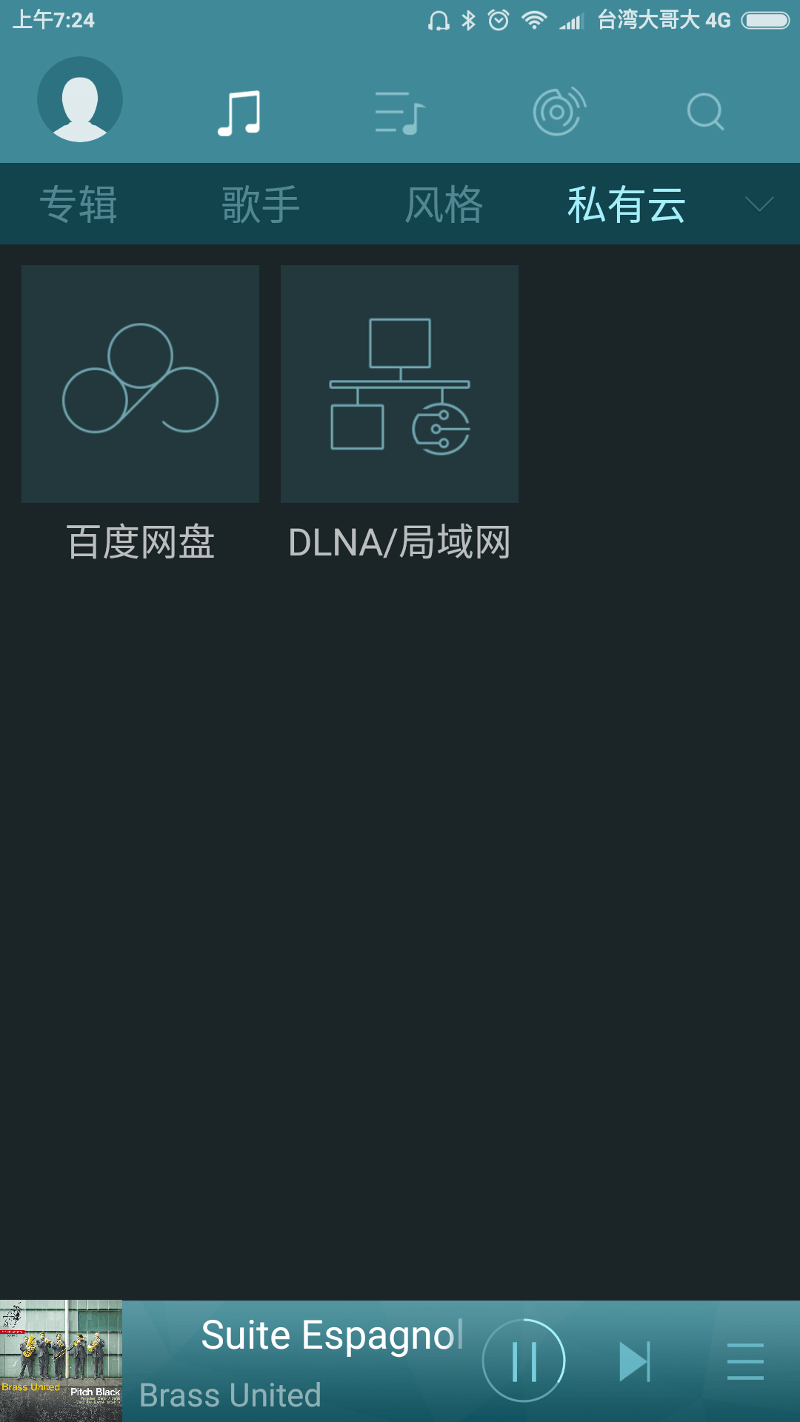Screen dimensions: 800x1422
Task: Select the 私有云 tab
Action: pos(626,205)
